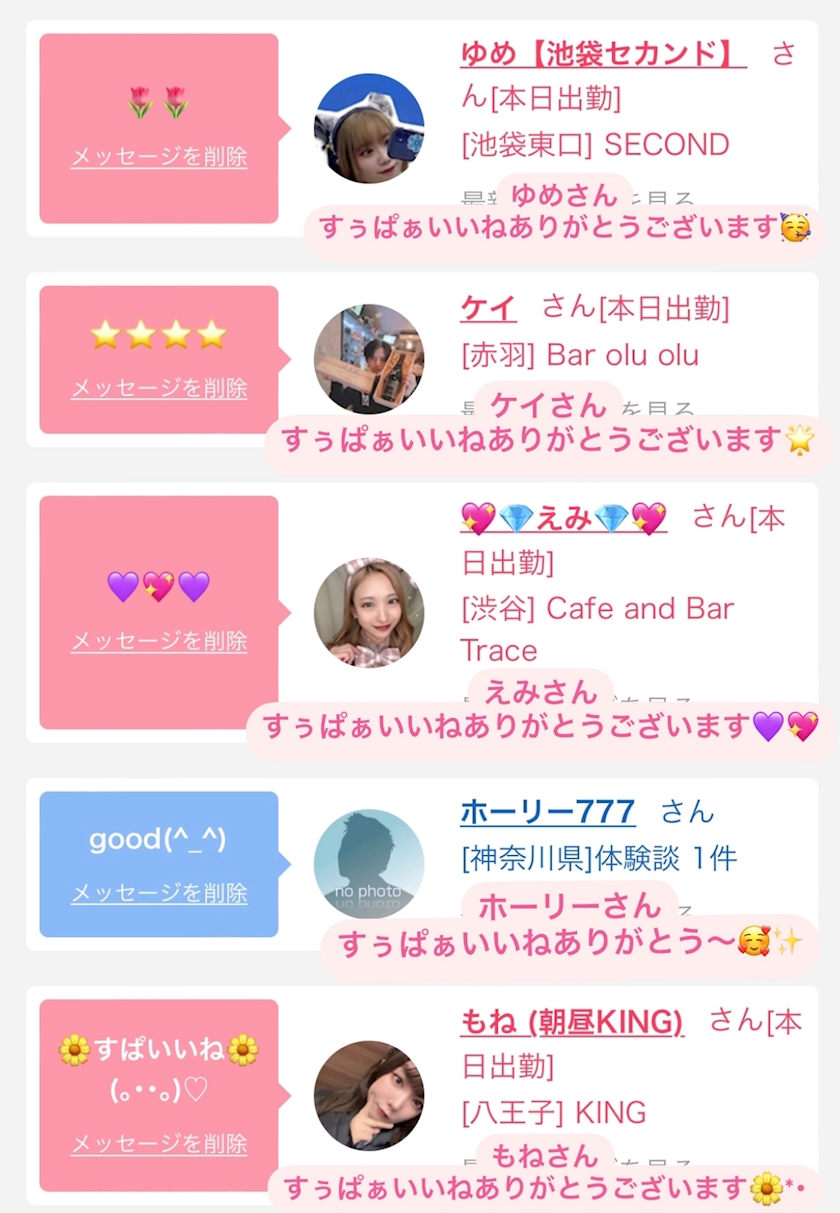Tap ホーリー777's no photo avatar

click(x=368, y=864)
